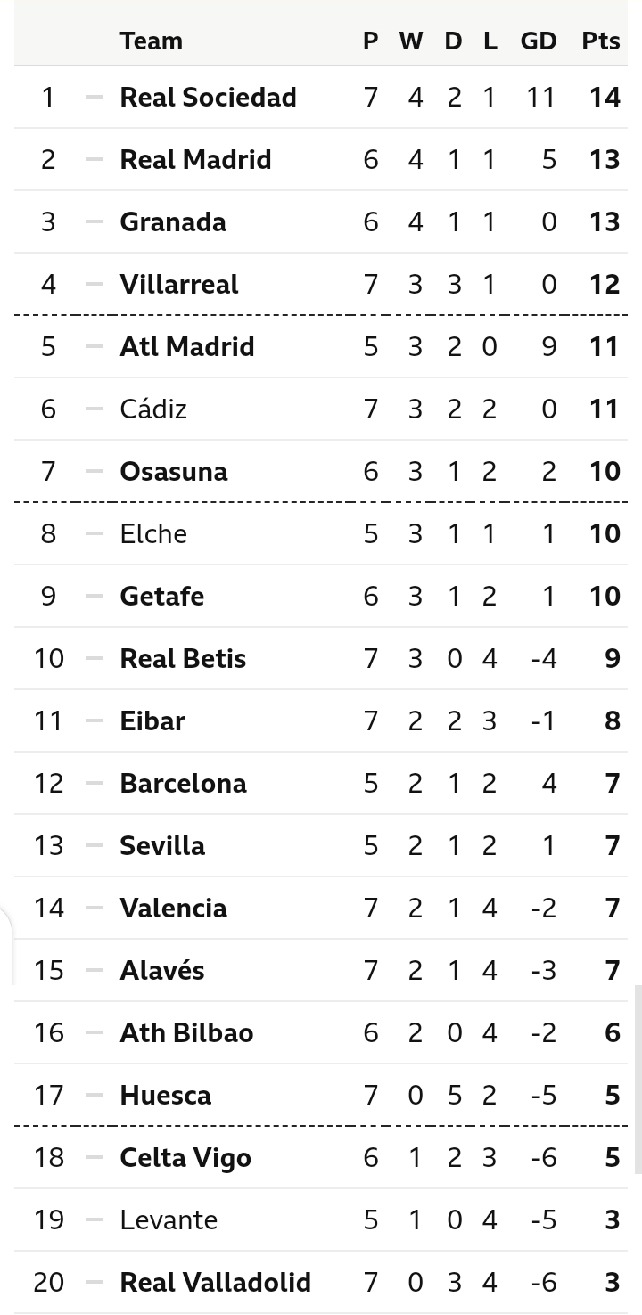Open Villarreal's team page
642x1315 pixels.
(179, 284)
